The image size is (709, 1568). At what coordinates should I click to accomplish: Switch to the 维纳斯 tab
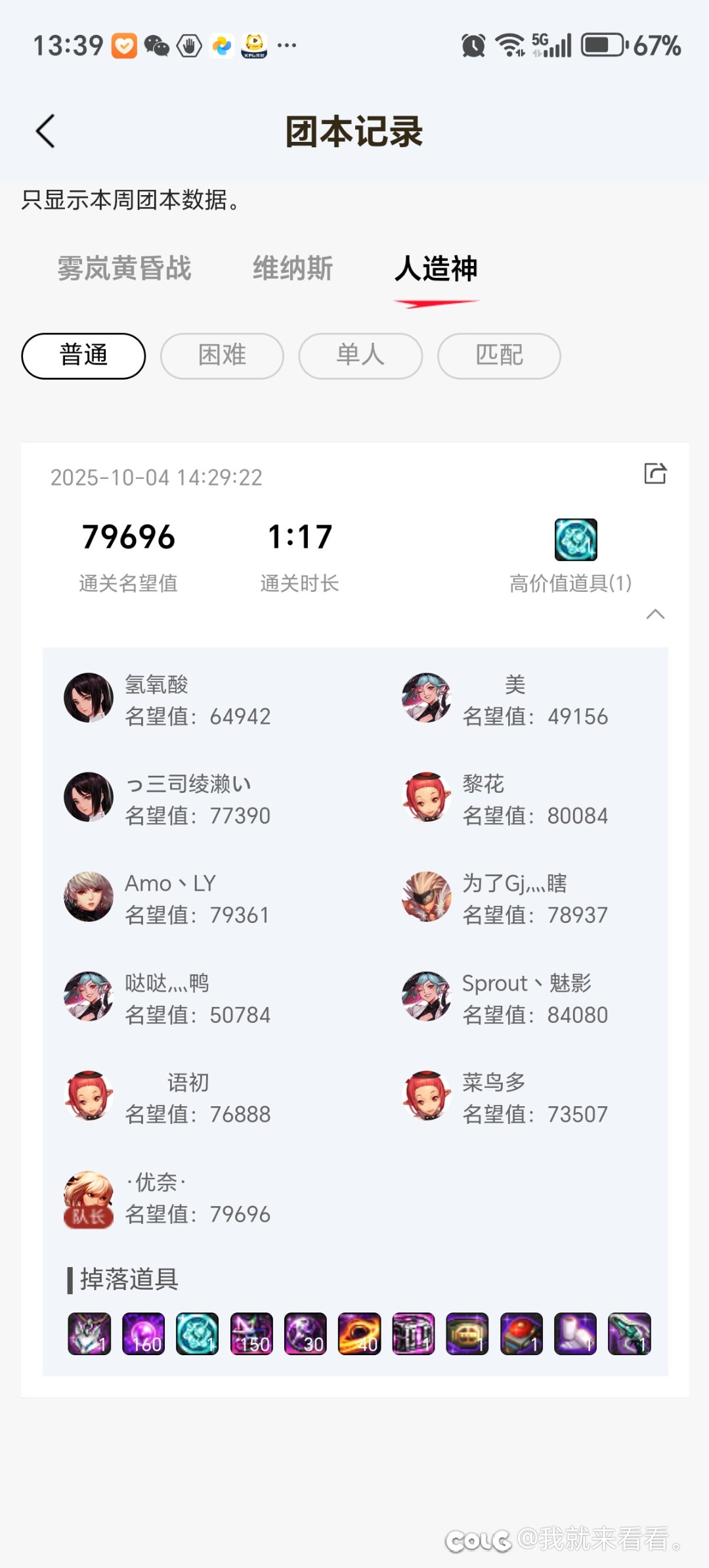coord(293,269)
